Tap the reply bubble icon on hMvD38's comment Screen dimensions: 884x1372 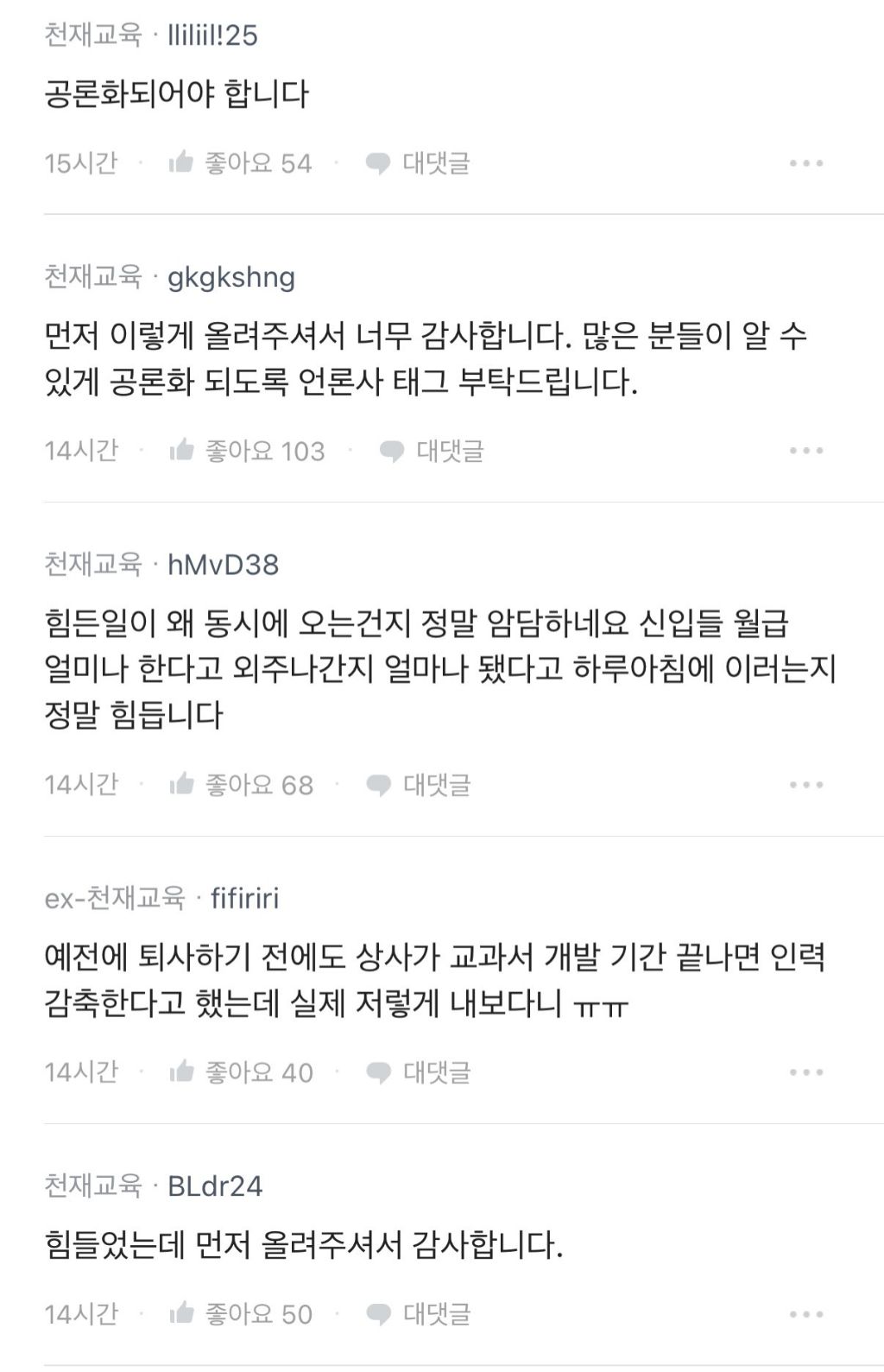(378, 785)
